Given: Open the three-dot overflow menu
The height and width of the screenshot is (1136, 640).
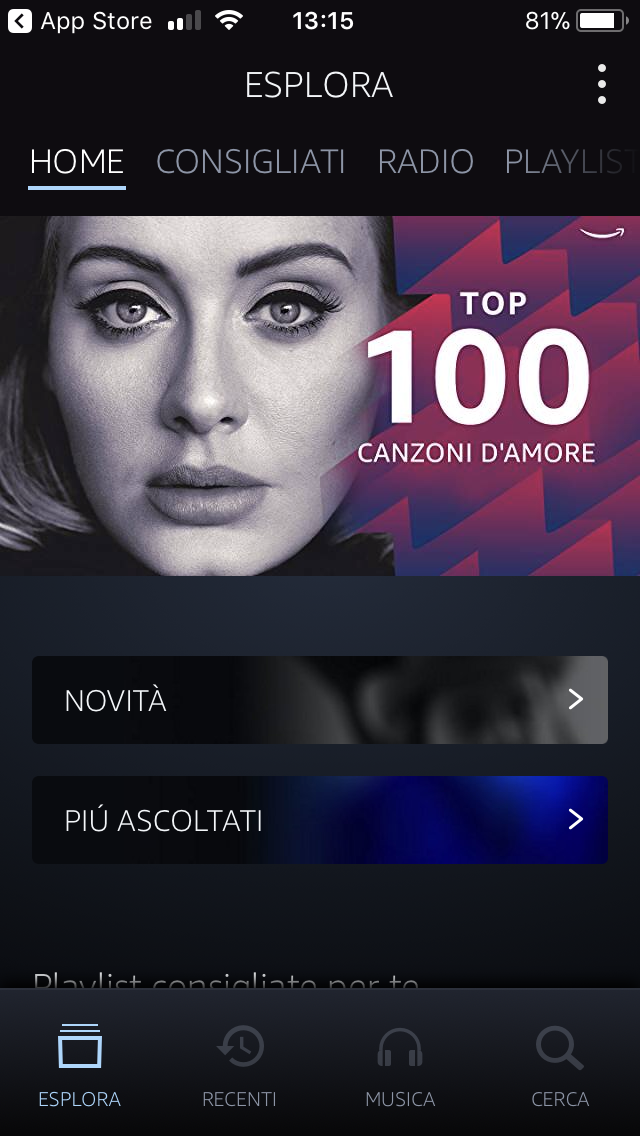Looking at the screenshot, I should (x=602, y=84).
